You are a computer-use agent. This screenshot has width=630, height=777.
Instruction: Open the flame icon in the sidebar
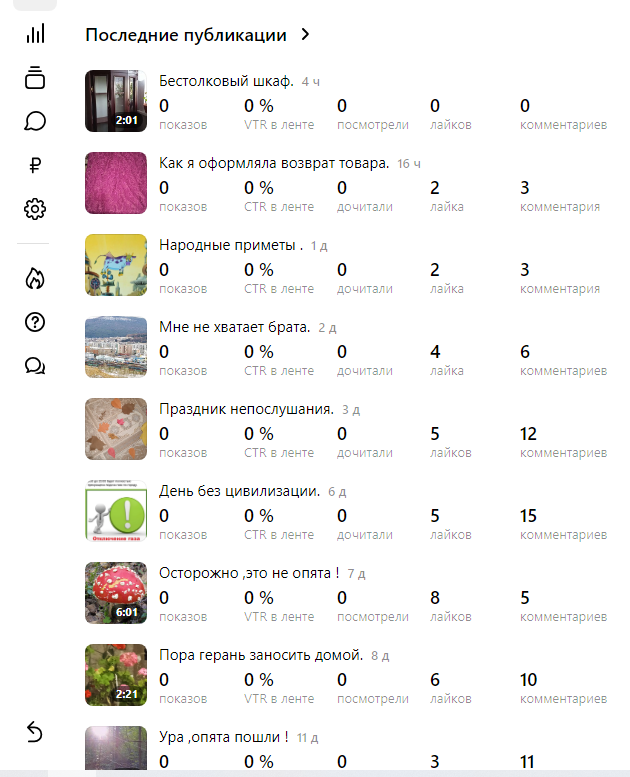35,279
